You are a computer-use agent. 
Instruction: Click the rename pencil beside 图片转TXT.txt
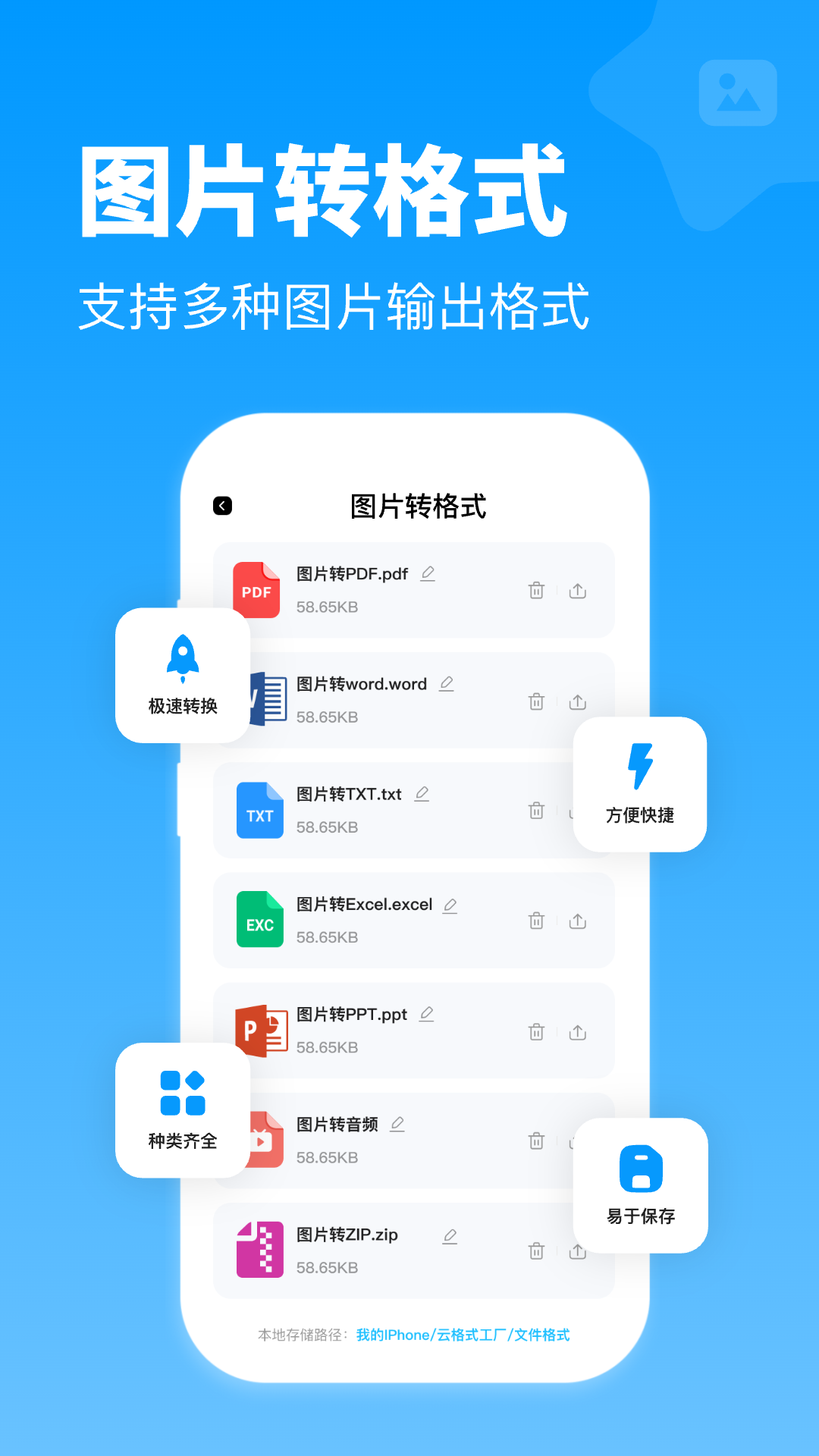pyautogui.click(x=422, y=793)
